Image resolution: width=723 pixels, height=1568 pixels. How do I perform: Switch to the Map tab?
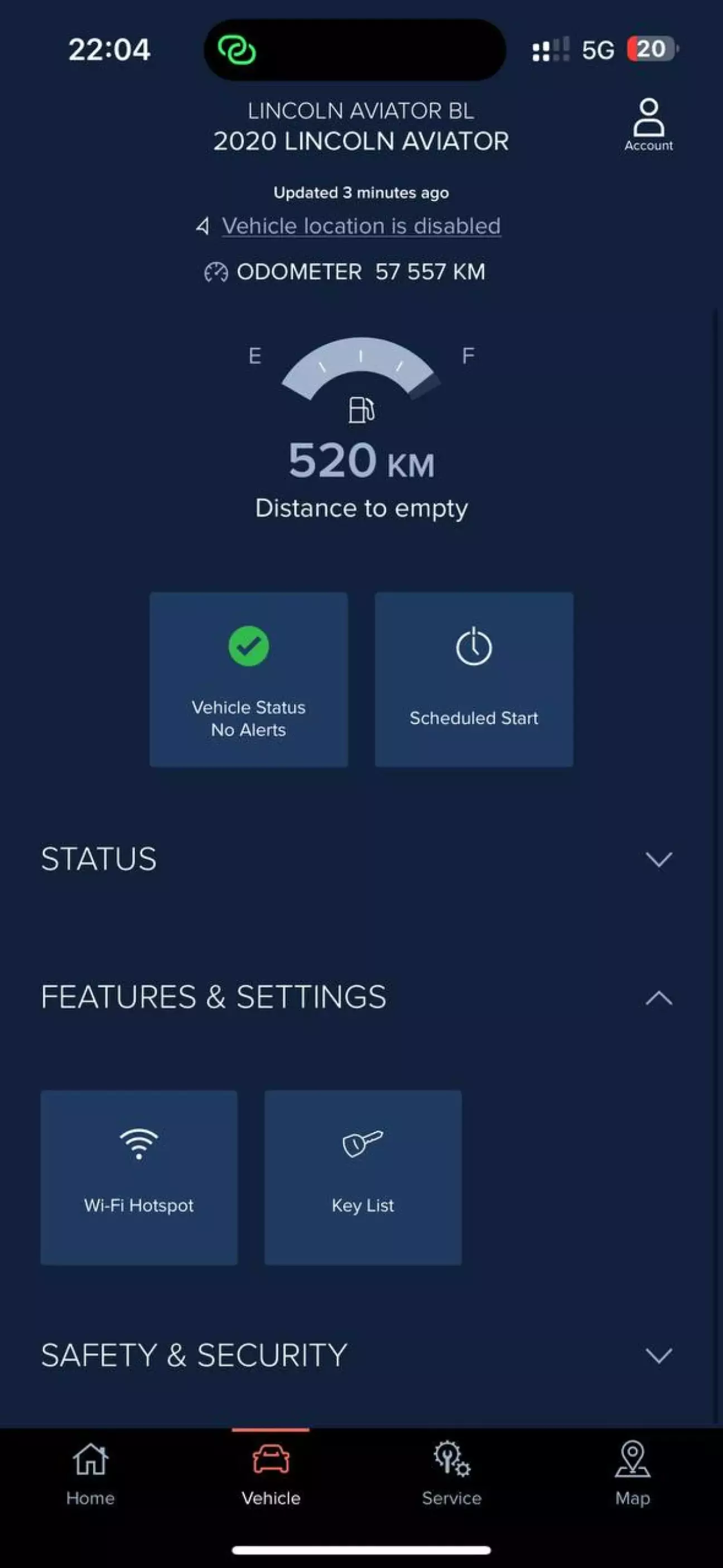[x=632, y=1473]
